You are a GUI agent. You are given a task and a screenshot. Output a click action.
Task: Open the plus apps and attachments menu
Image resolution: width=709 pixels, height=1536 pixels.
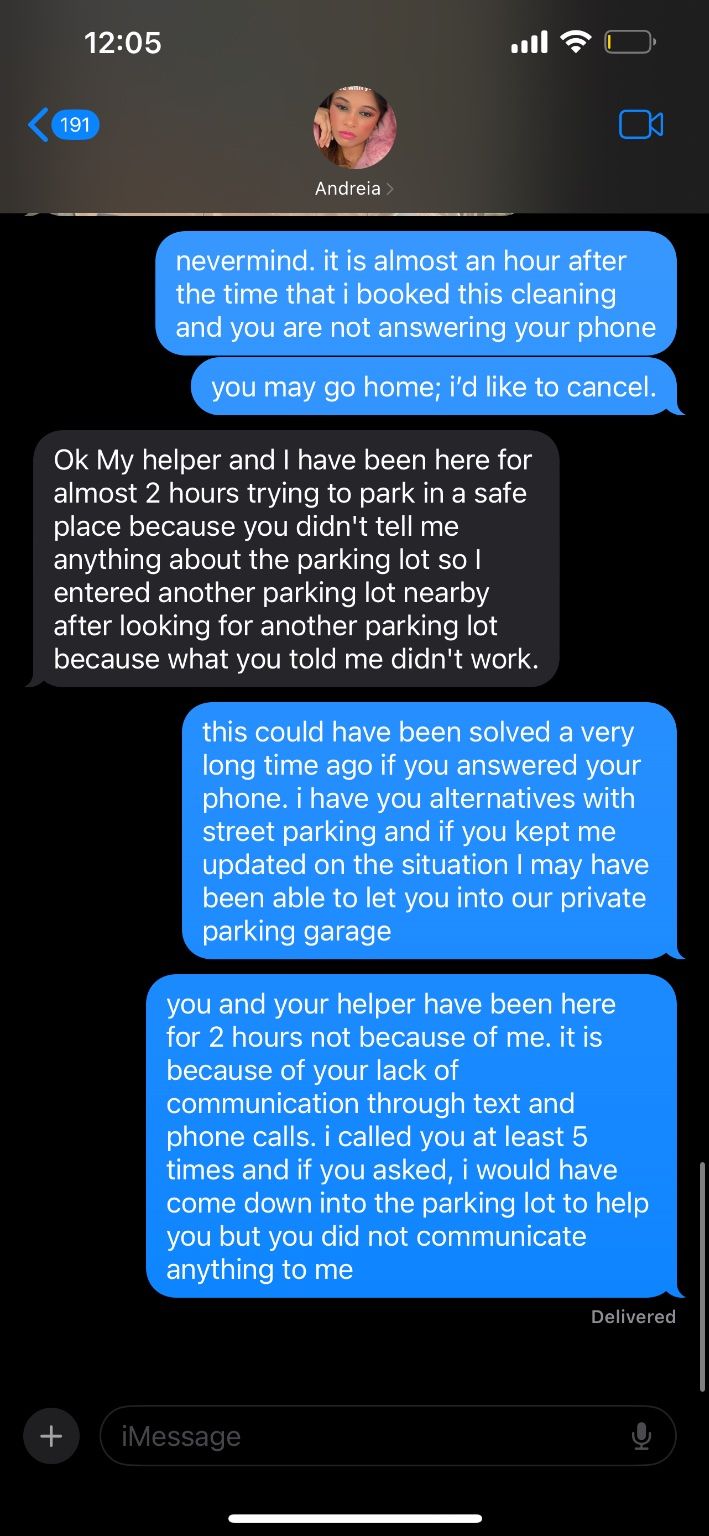point(51,1436)
